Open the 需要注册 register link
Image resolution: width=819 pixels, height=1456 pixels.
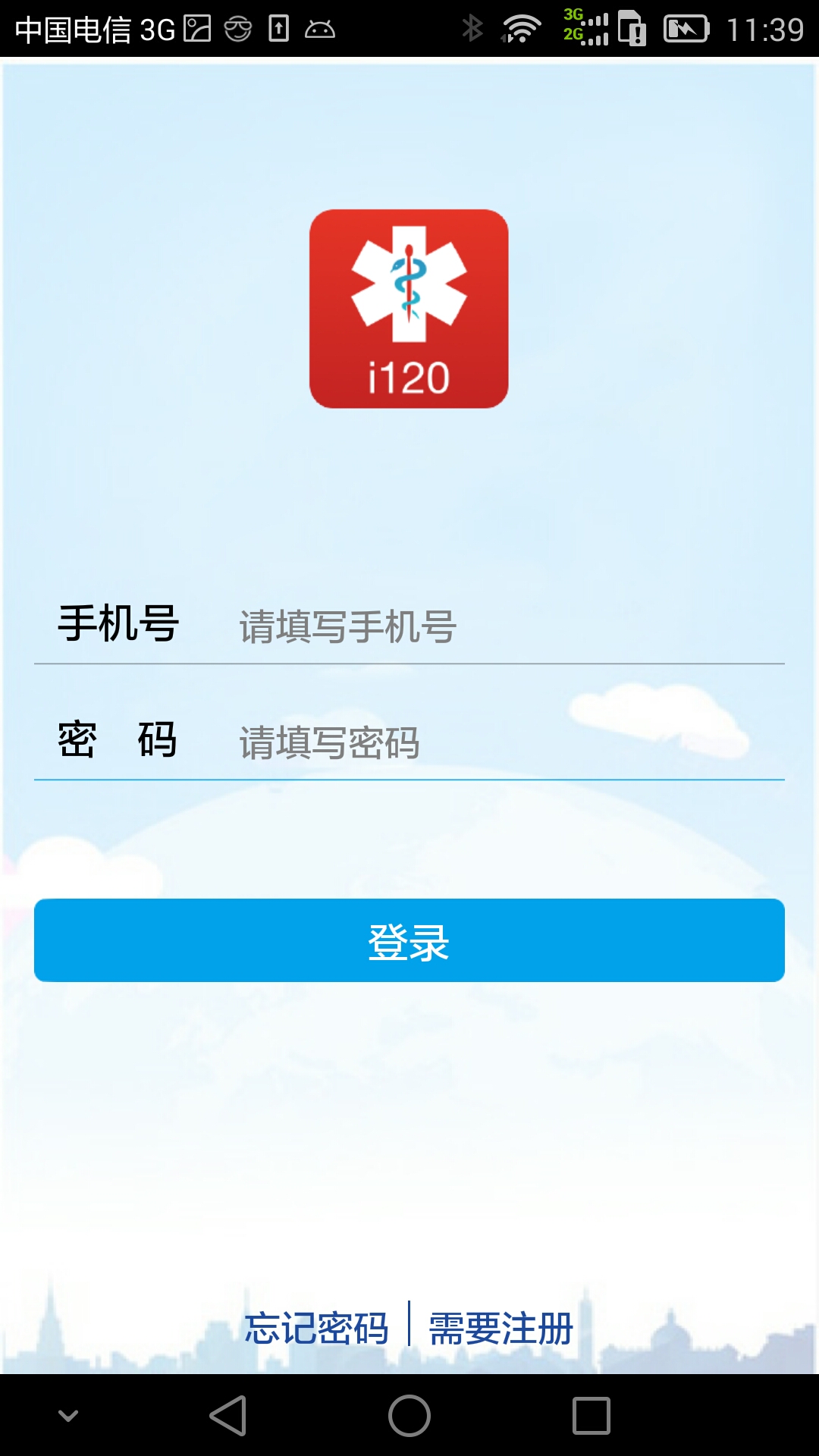click(500, 1329)
